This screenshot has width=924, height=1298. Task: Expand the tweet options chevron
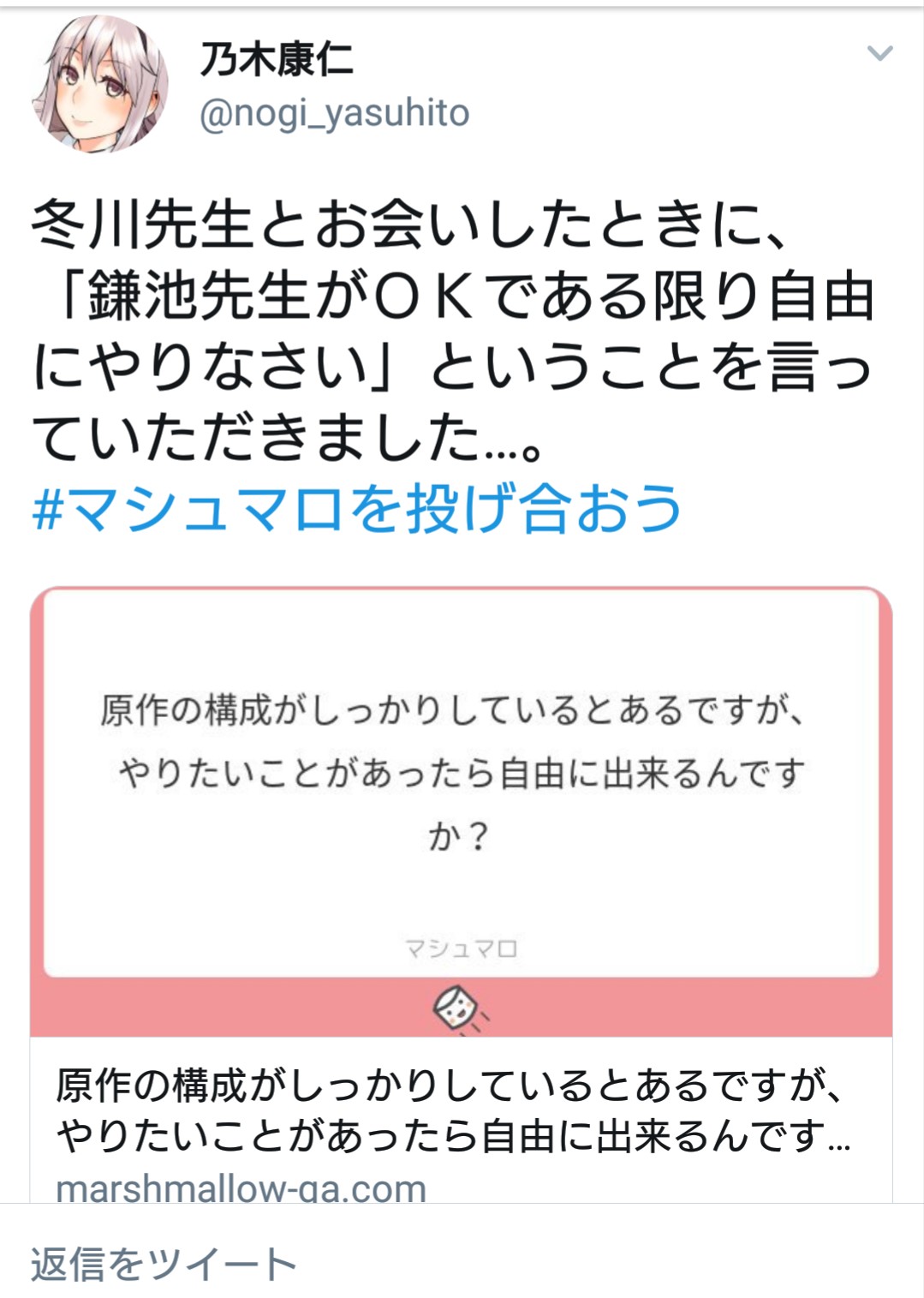pyautogui.click(x=879, y=54)
